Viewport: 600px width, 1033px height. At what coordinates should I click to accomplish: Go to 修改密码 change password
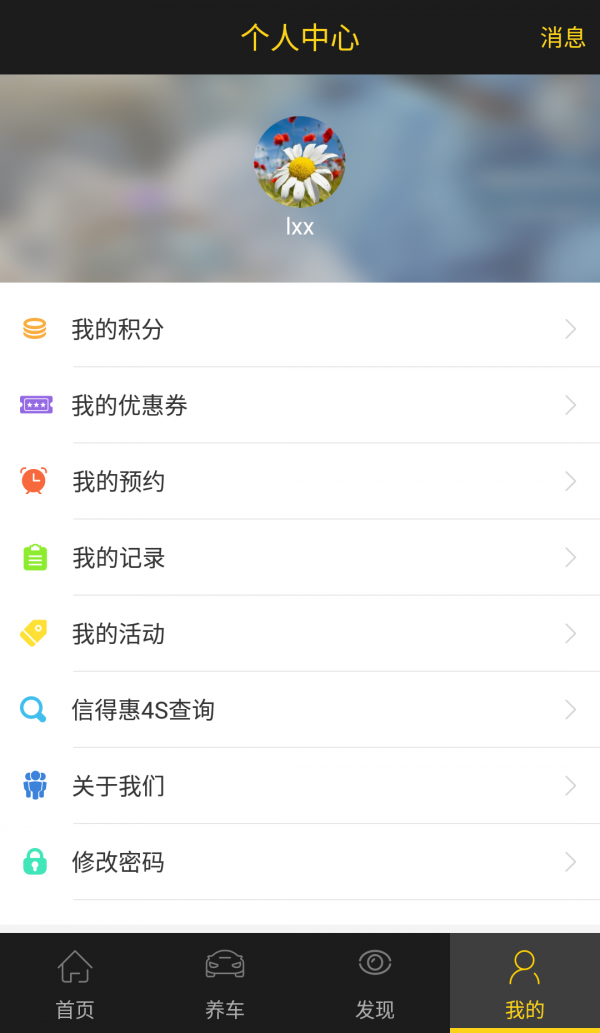click(x=300, y=861)
